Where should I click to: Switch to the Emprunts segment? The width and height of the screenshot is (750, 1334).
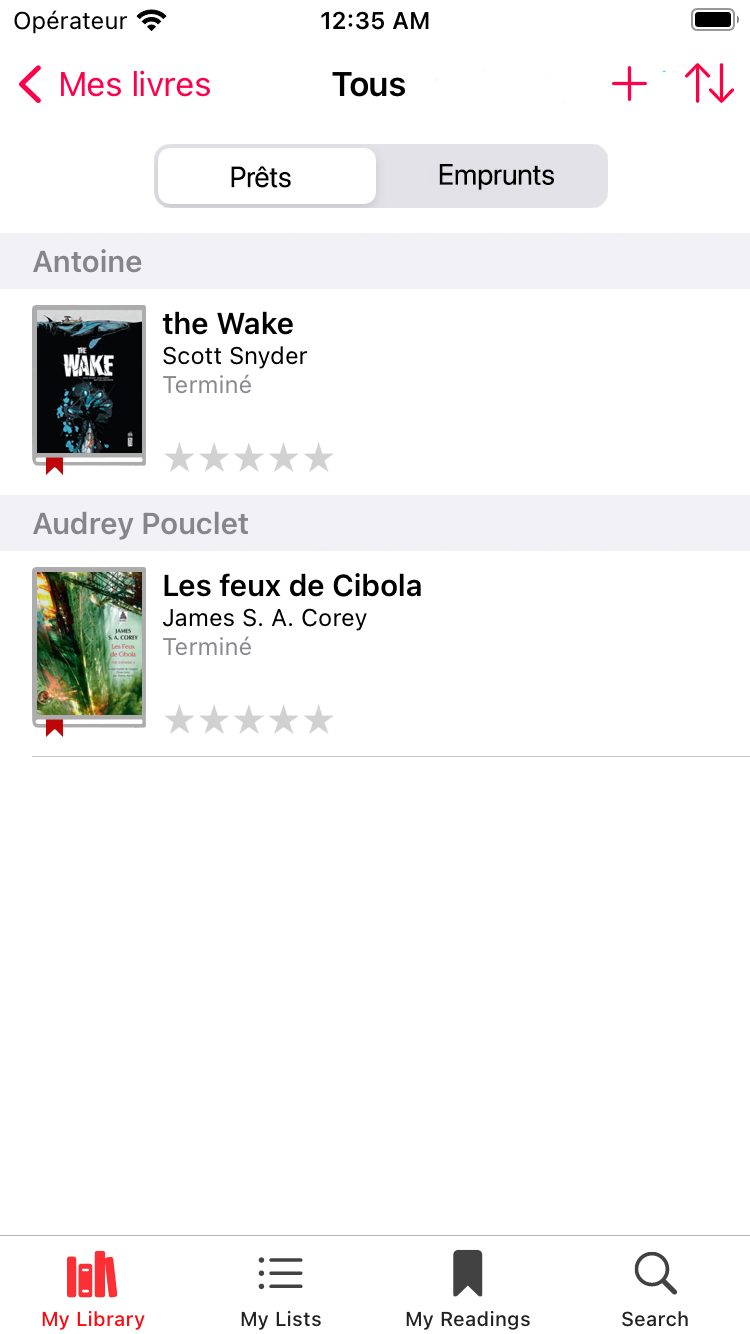tap(496, 176)
